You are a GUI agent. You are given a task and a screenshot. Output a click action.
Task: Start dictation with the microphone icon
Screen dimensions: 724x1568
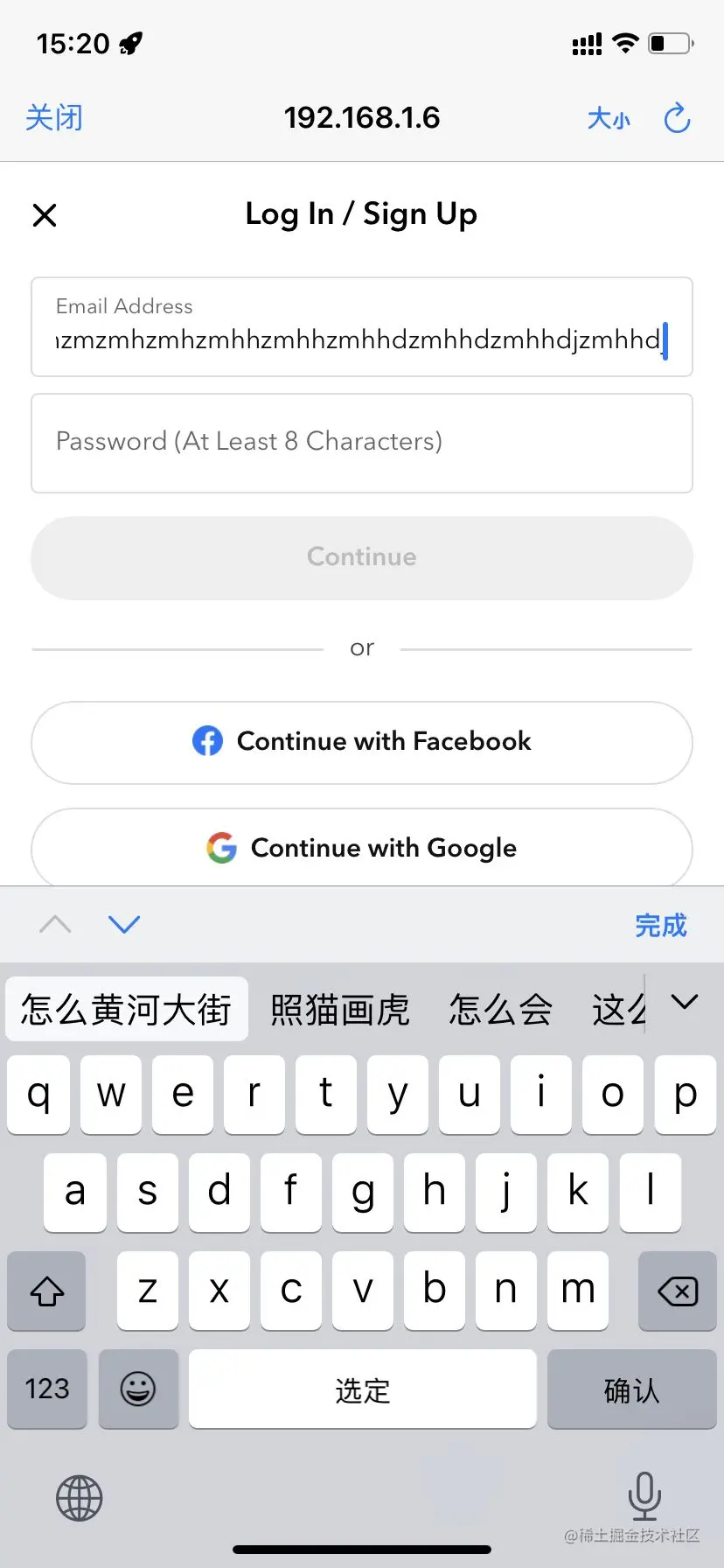(x=645, y=1495)
